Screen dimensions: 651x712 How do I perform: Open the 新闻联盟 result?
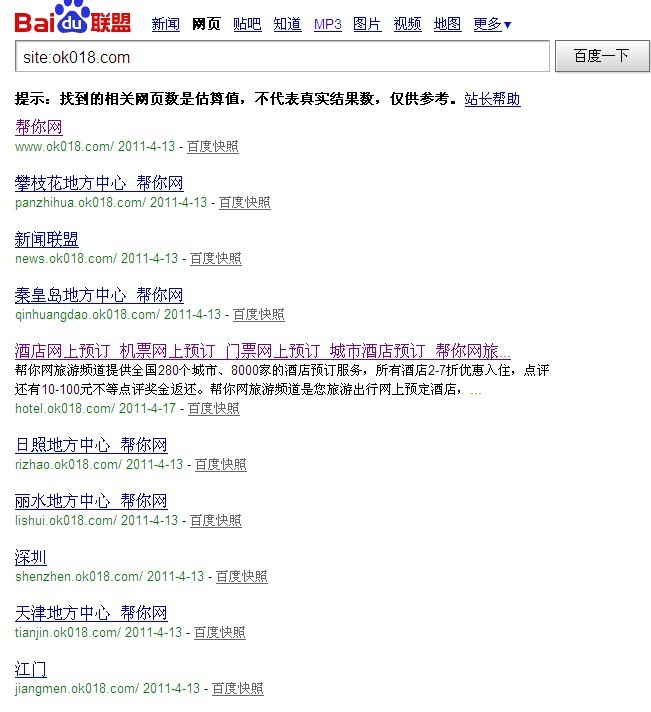click(47, 239)
